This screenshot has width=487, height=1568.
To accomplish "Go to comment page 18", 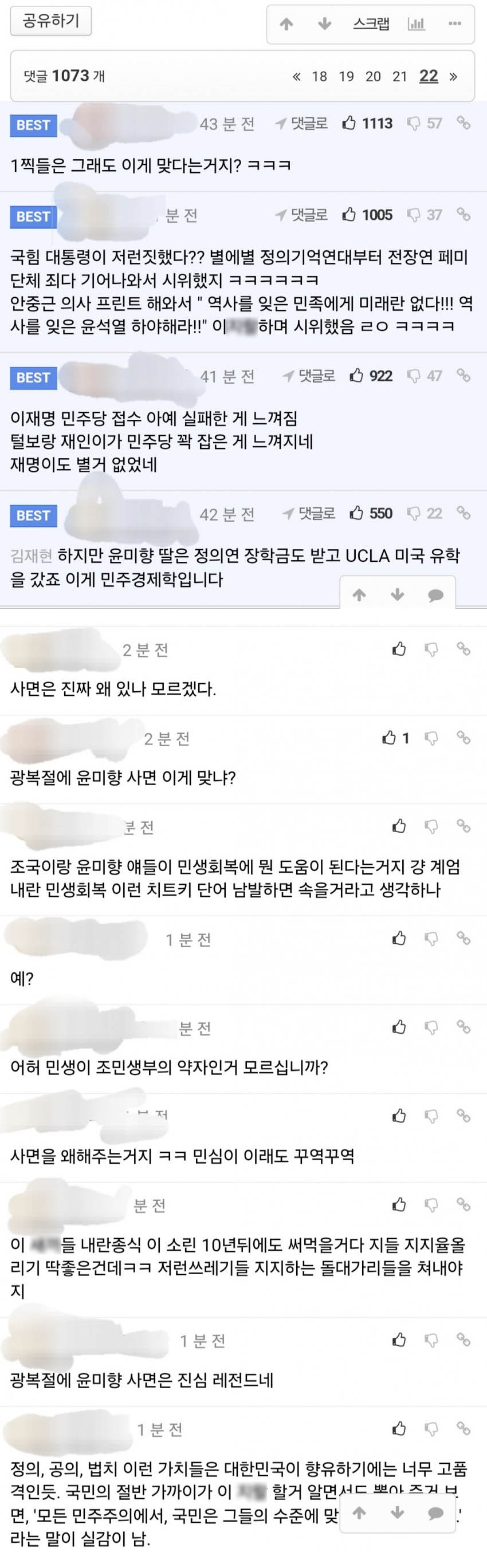I will 319,77.
